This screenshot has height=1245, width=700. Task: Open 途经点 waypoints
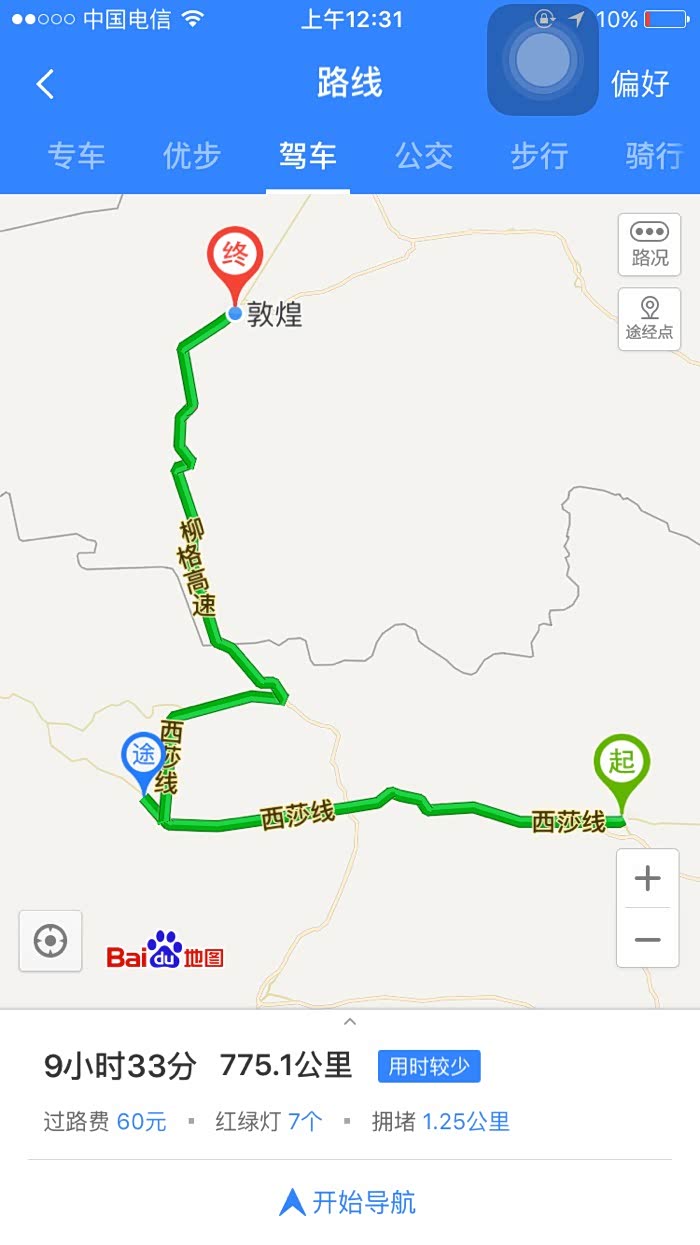pos(649,319)
